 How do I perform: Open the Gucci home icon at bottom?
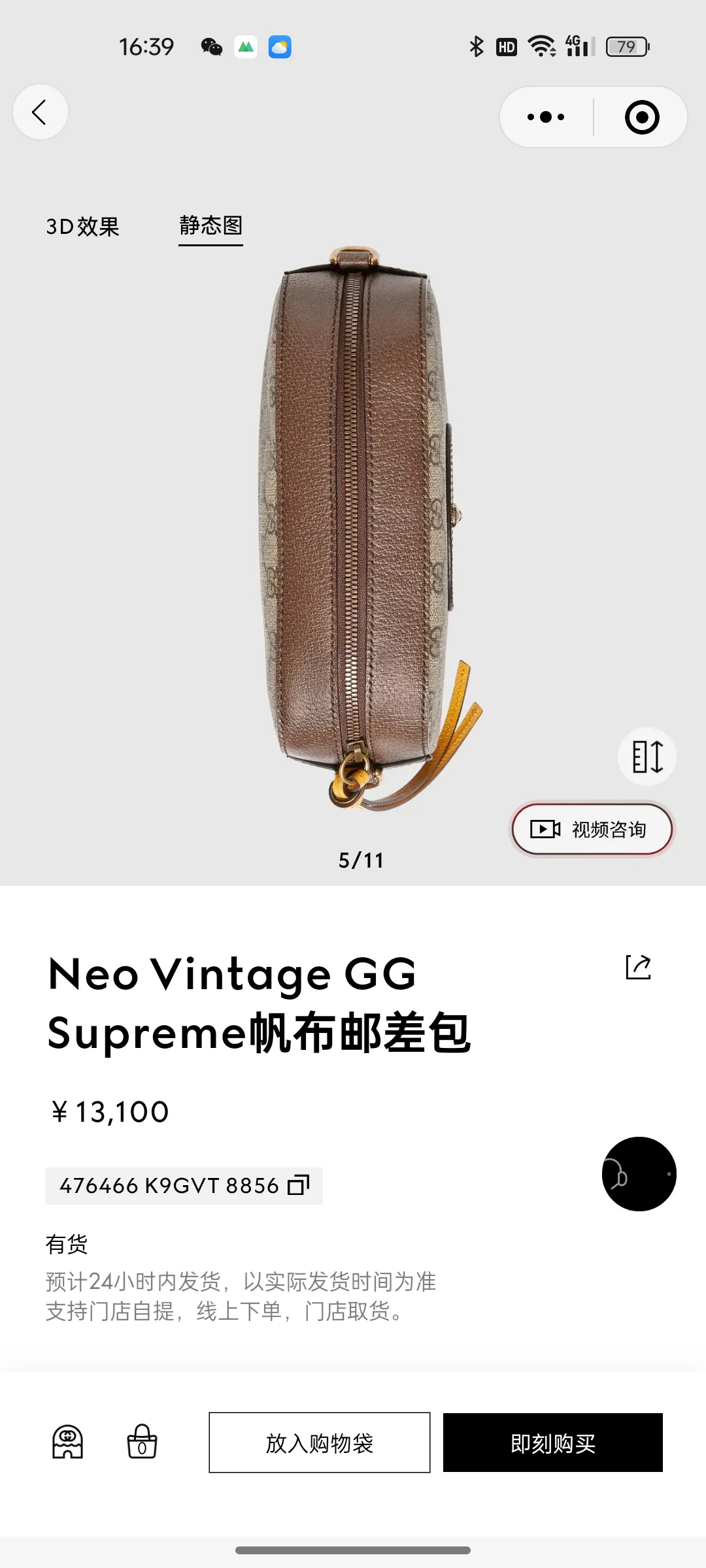click(67, 1442)
